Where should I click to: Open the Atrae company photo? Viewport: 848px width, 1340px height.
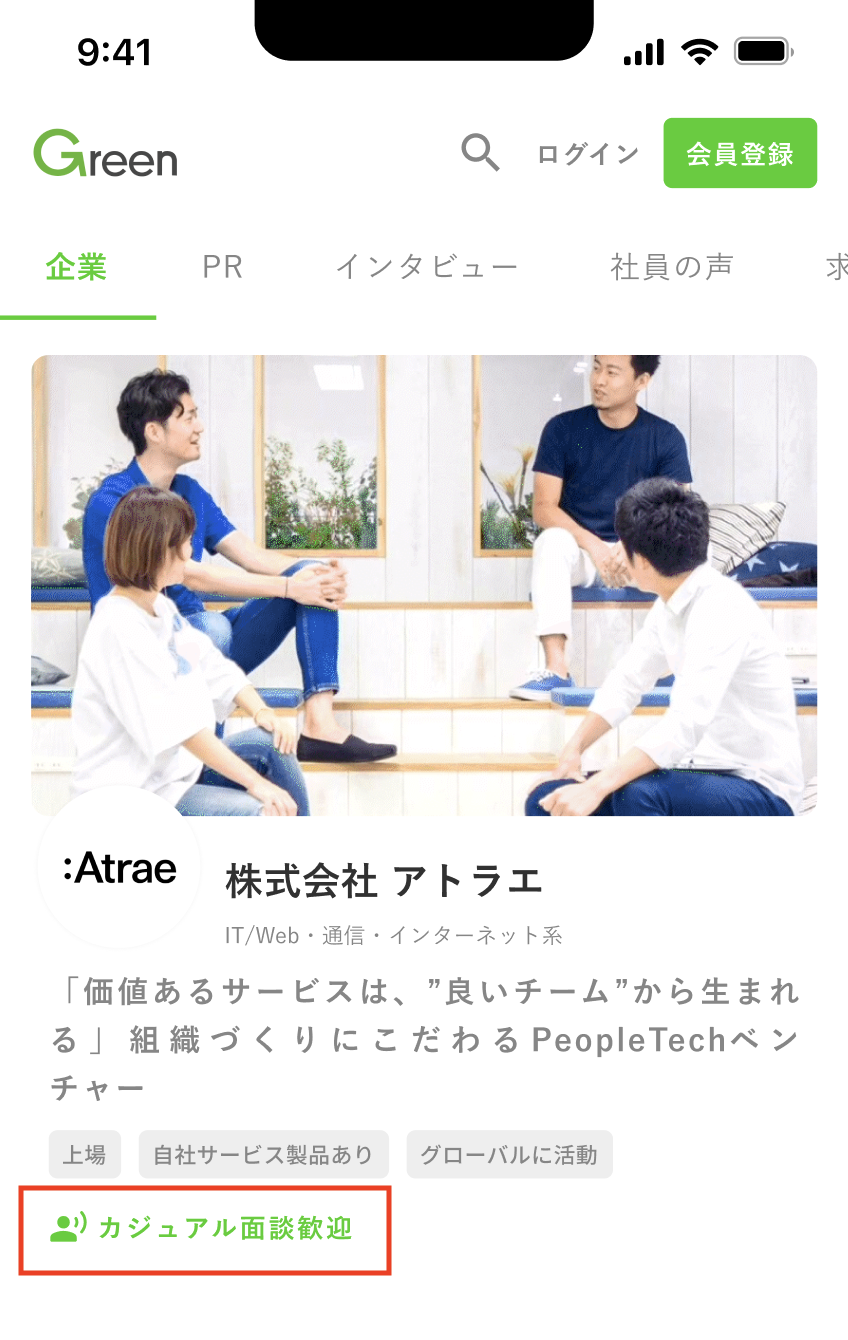[424, 585]
